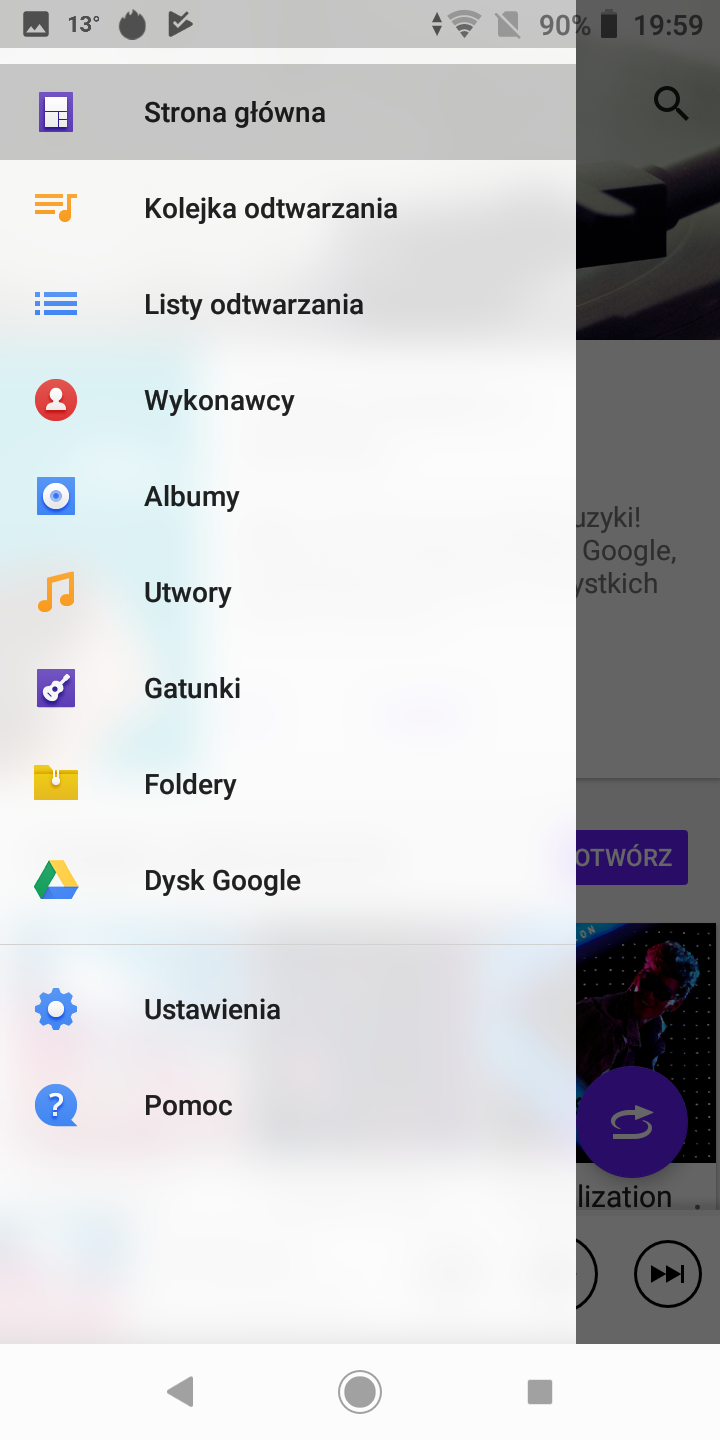720x1440 pixels.
Task: Skip to the next track
Action: 667,1274
